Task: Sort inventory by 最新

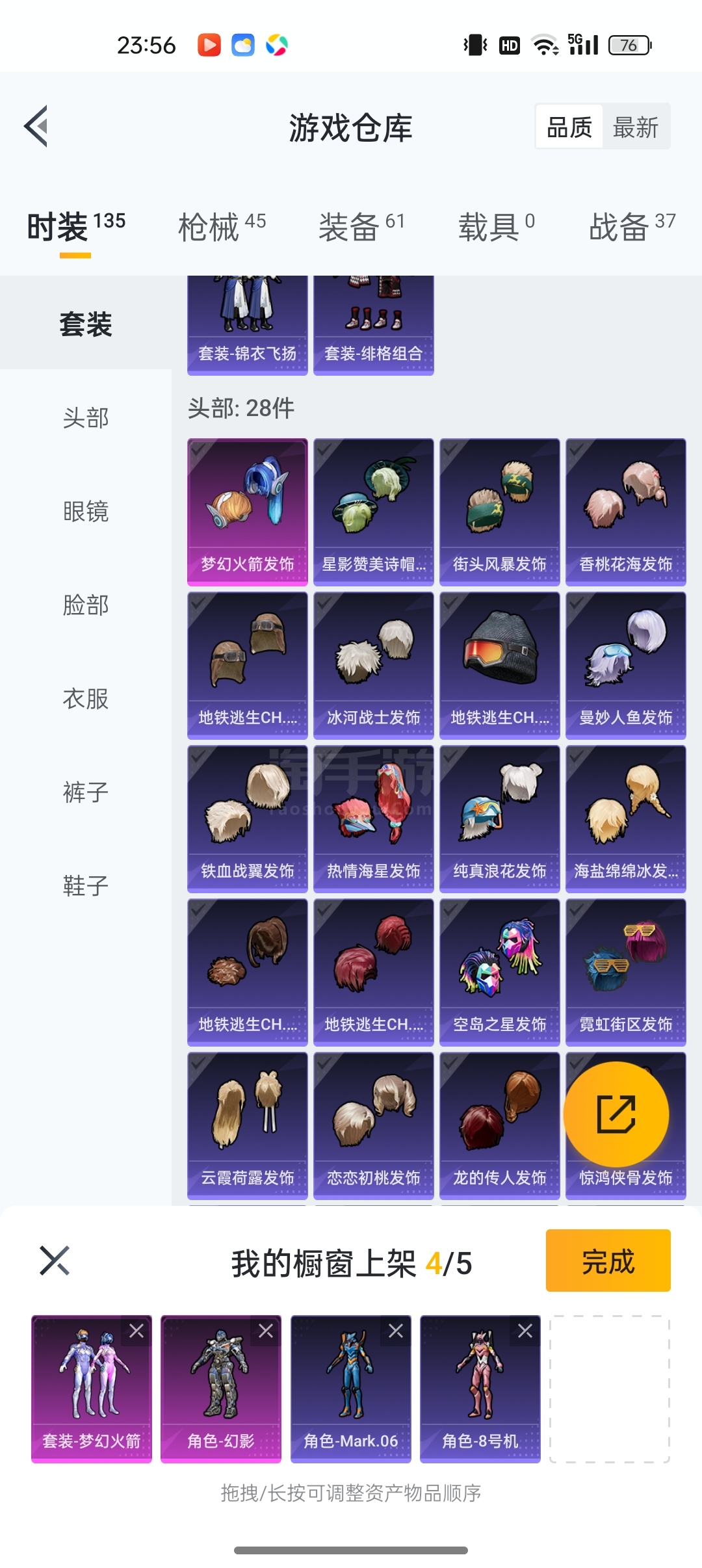Action: coord(635,127)
